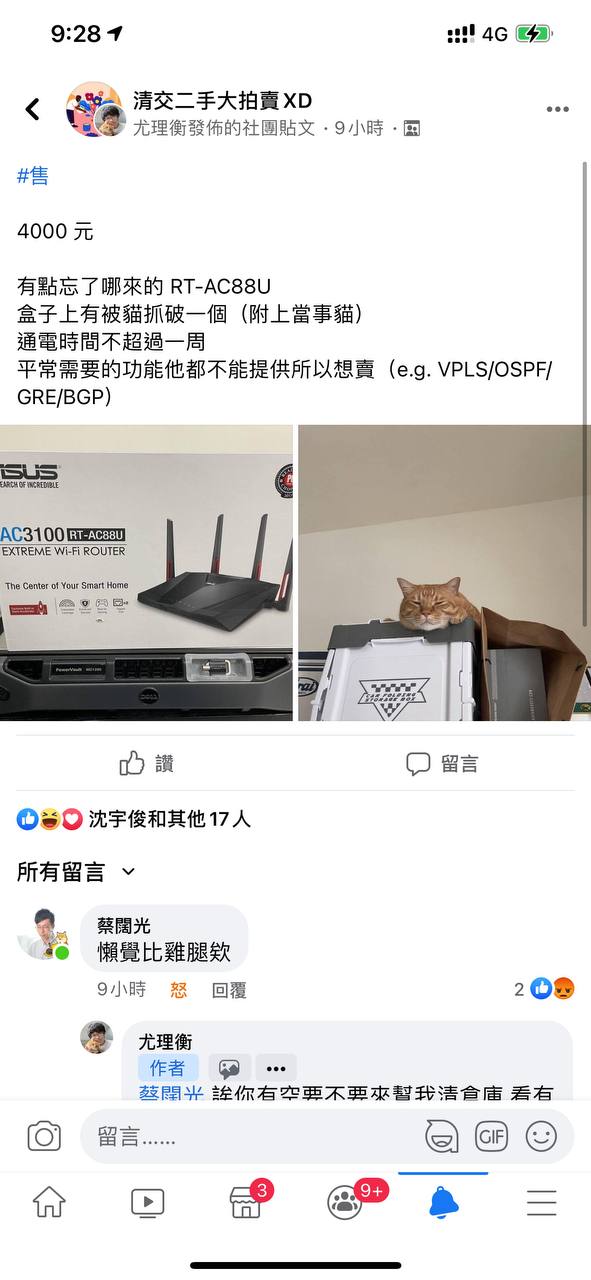Open 蔡闊光's profile picture
This screenshot has height=1280, width=591.
tap(43, 933)
